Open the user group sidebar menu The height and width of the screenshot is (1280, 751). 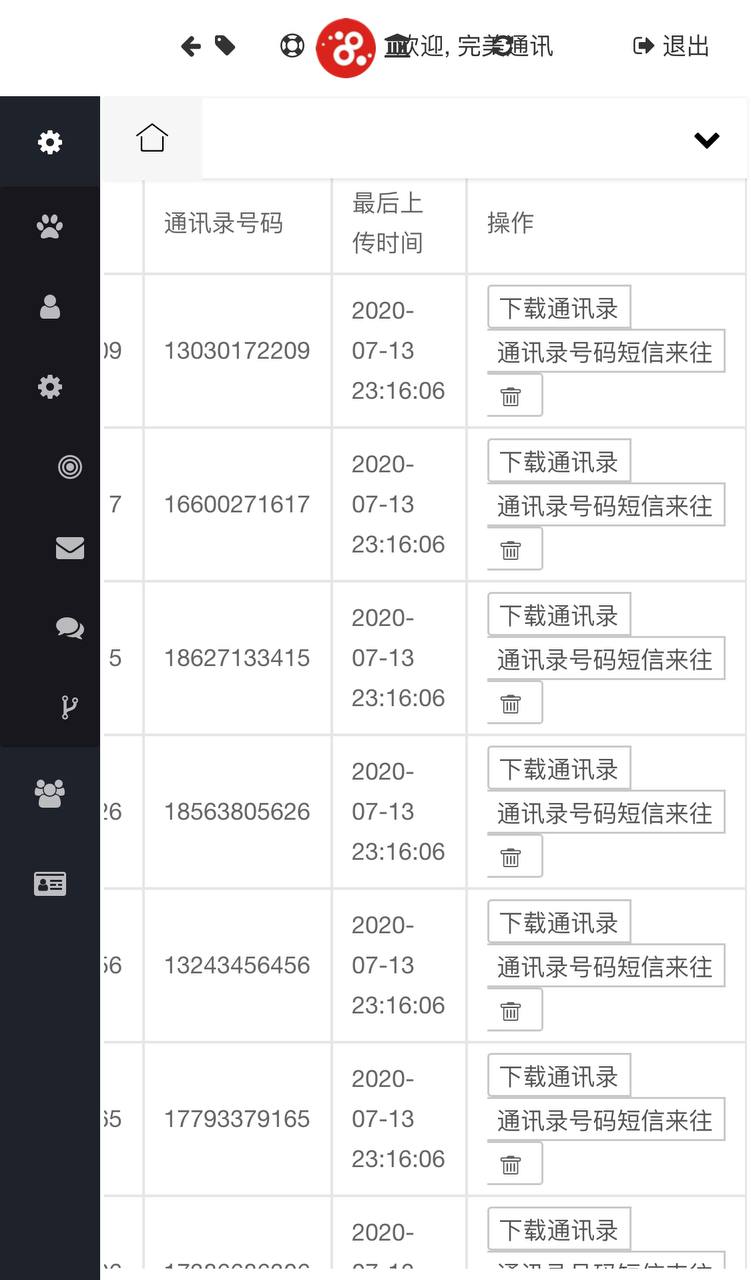tap(50, 794)
